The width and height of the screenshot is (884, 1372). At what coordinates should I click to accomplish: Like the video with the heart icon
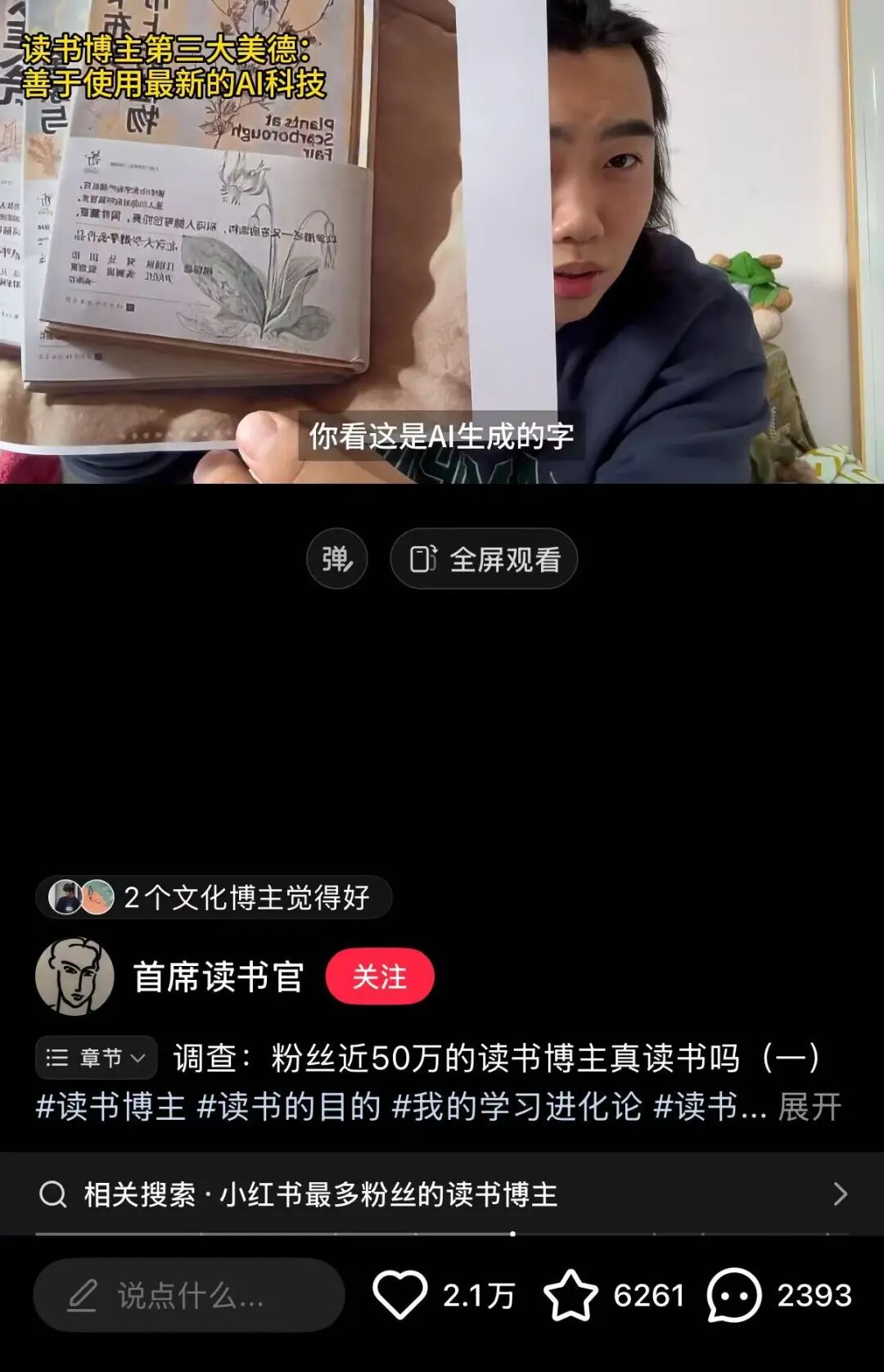(400, 1295)
